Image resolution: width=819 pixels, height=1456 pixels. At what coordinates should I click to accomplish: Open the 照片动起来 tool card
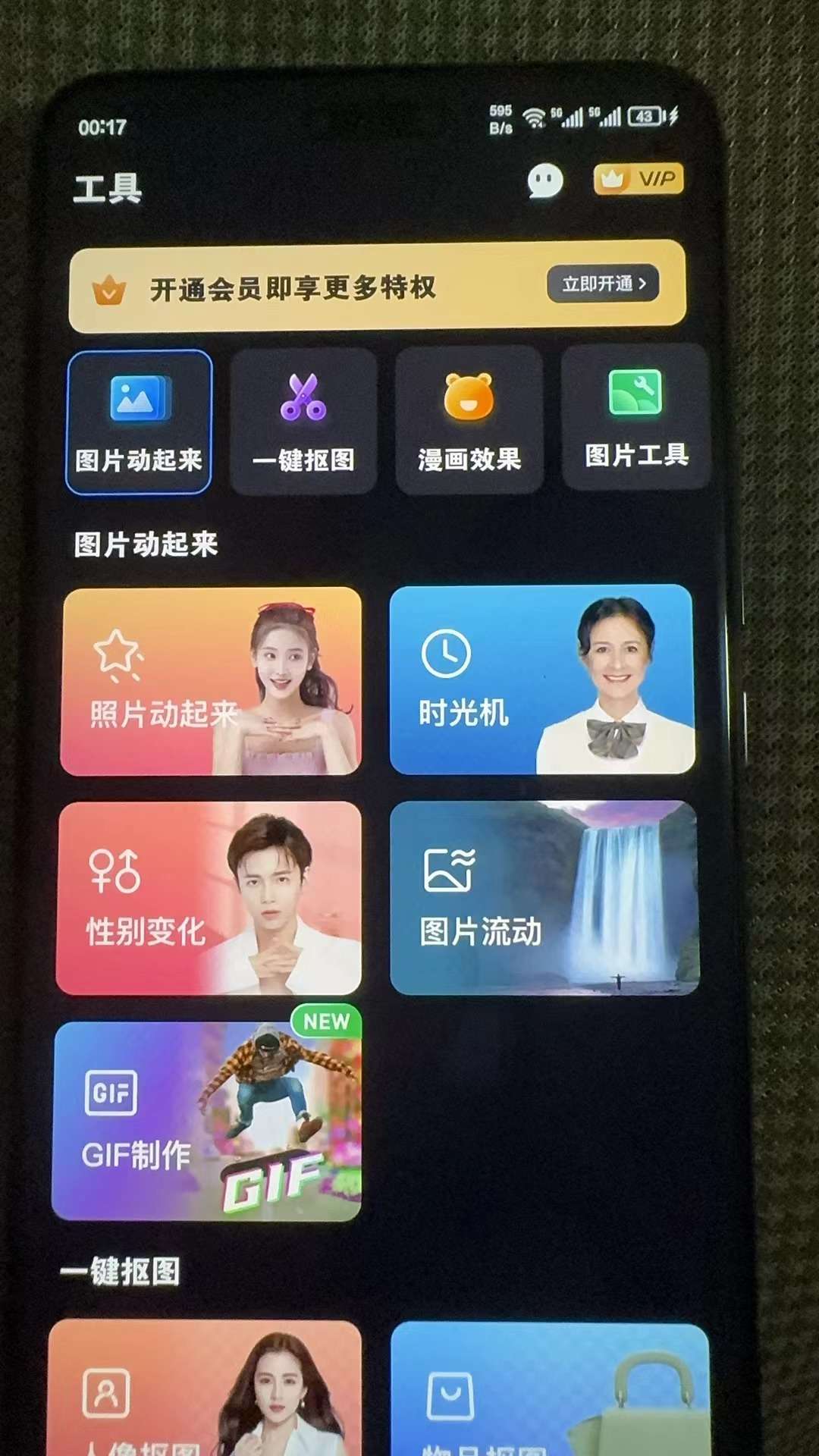click(210, 681)
